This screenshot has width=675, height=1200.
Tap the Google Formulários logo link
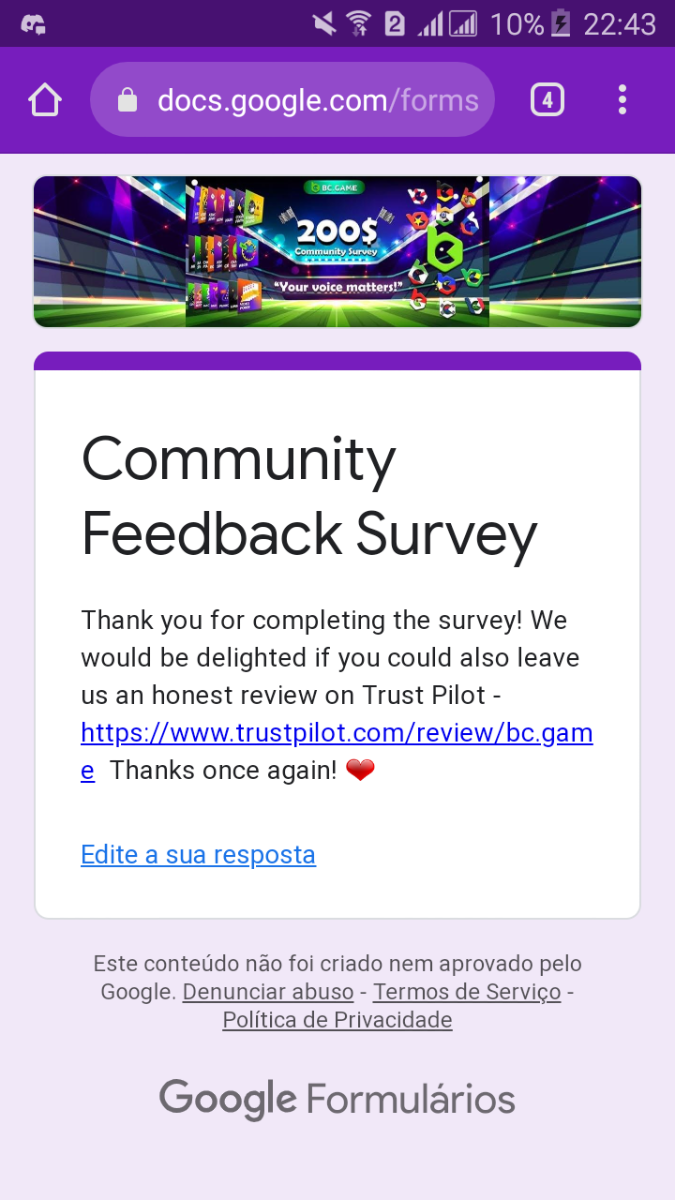pos(337,1099)
